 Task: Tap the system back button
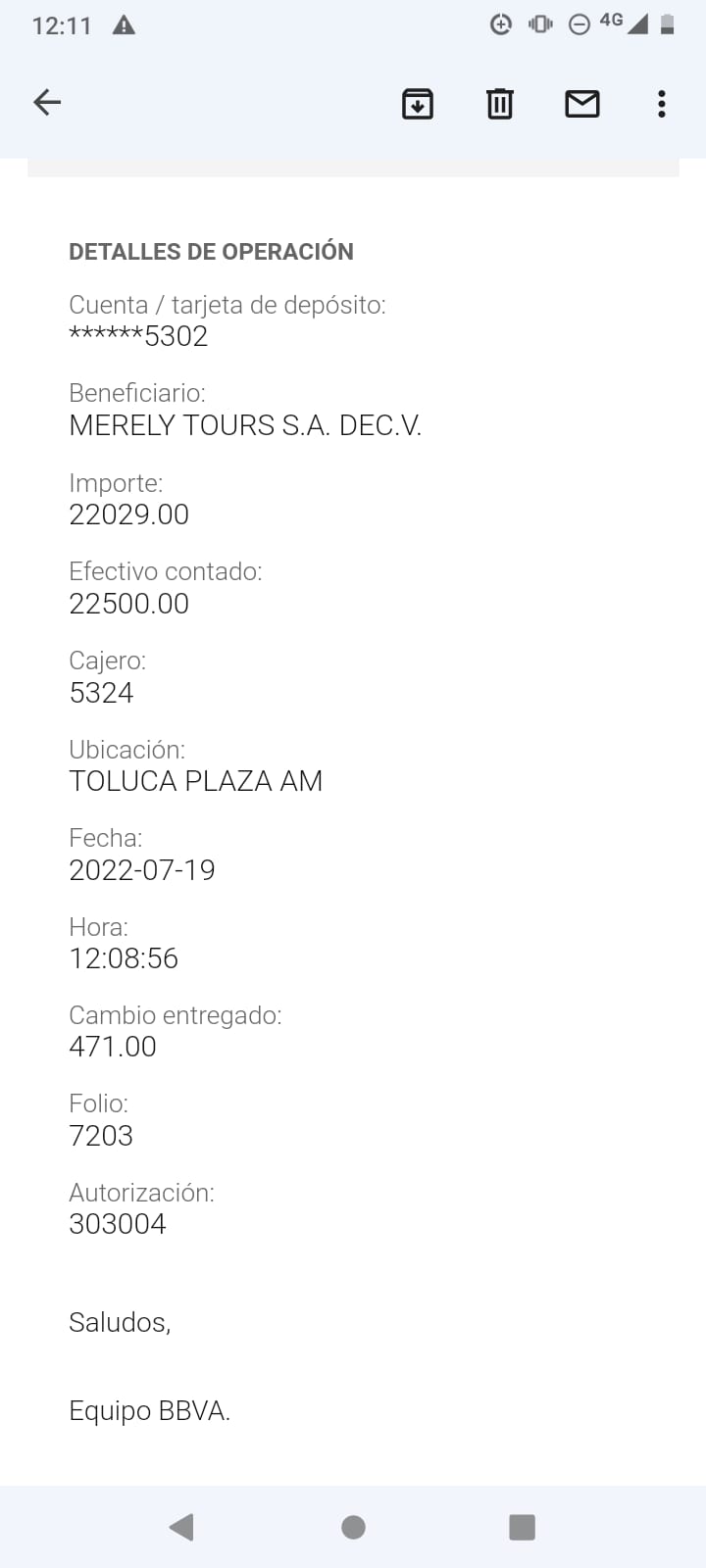181,1527
